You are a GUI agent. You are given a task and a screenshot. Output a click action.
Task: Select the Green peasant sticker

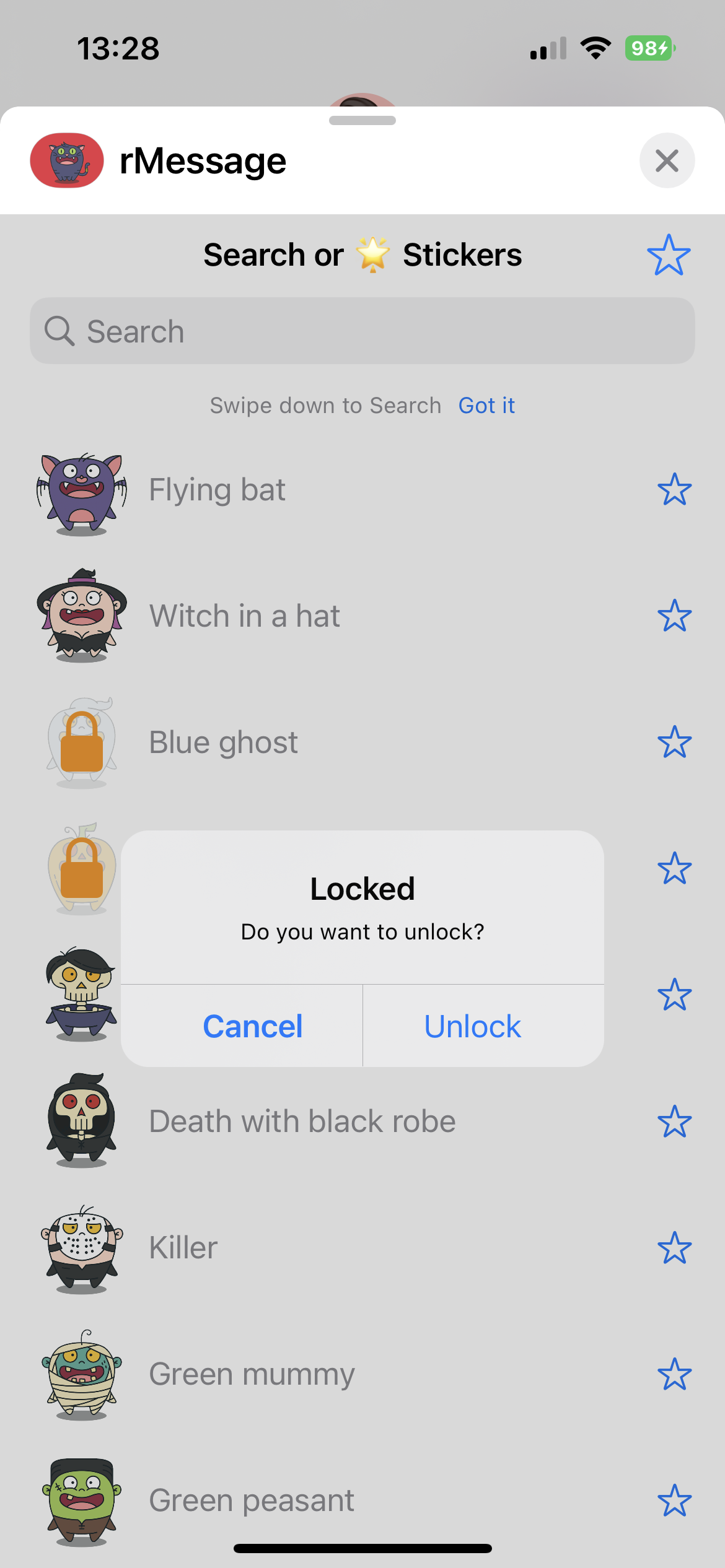click(x=252, y=1500)
